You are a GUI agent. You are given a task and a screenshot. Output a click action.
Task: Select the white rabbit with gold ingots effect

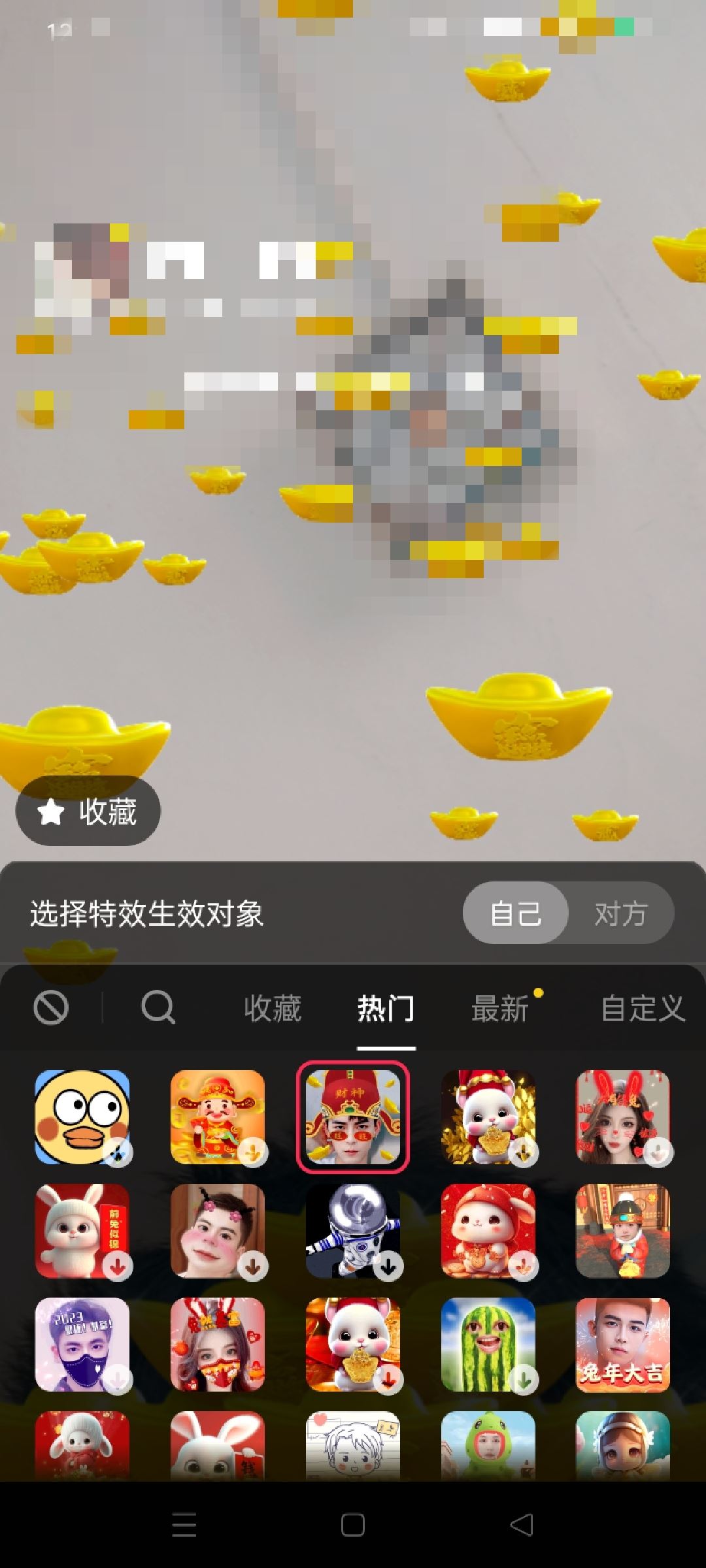(x=488, y=1115)
